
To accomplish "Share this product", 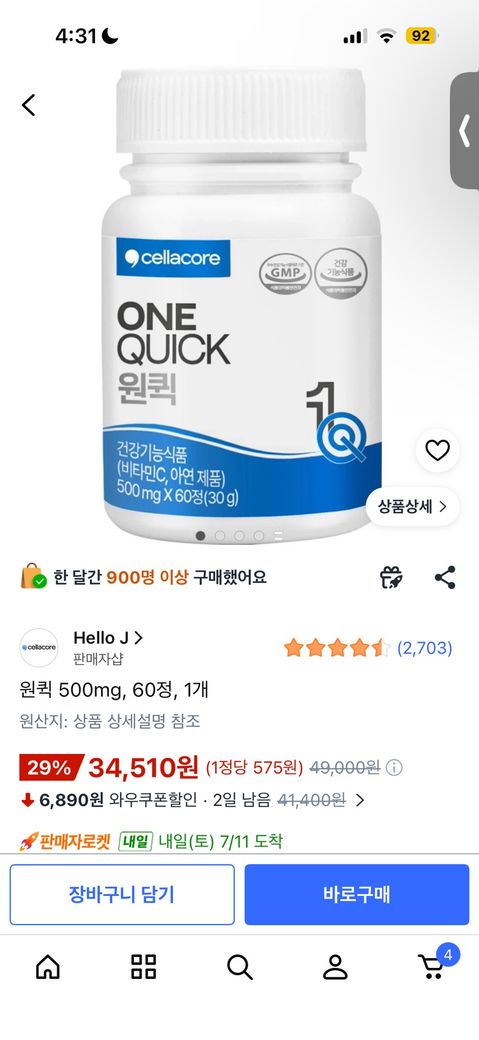I will 445,577.
